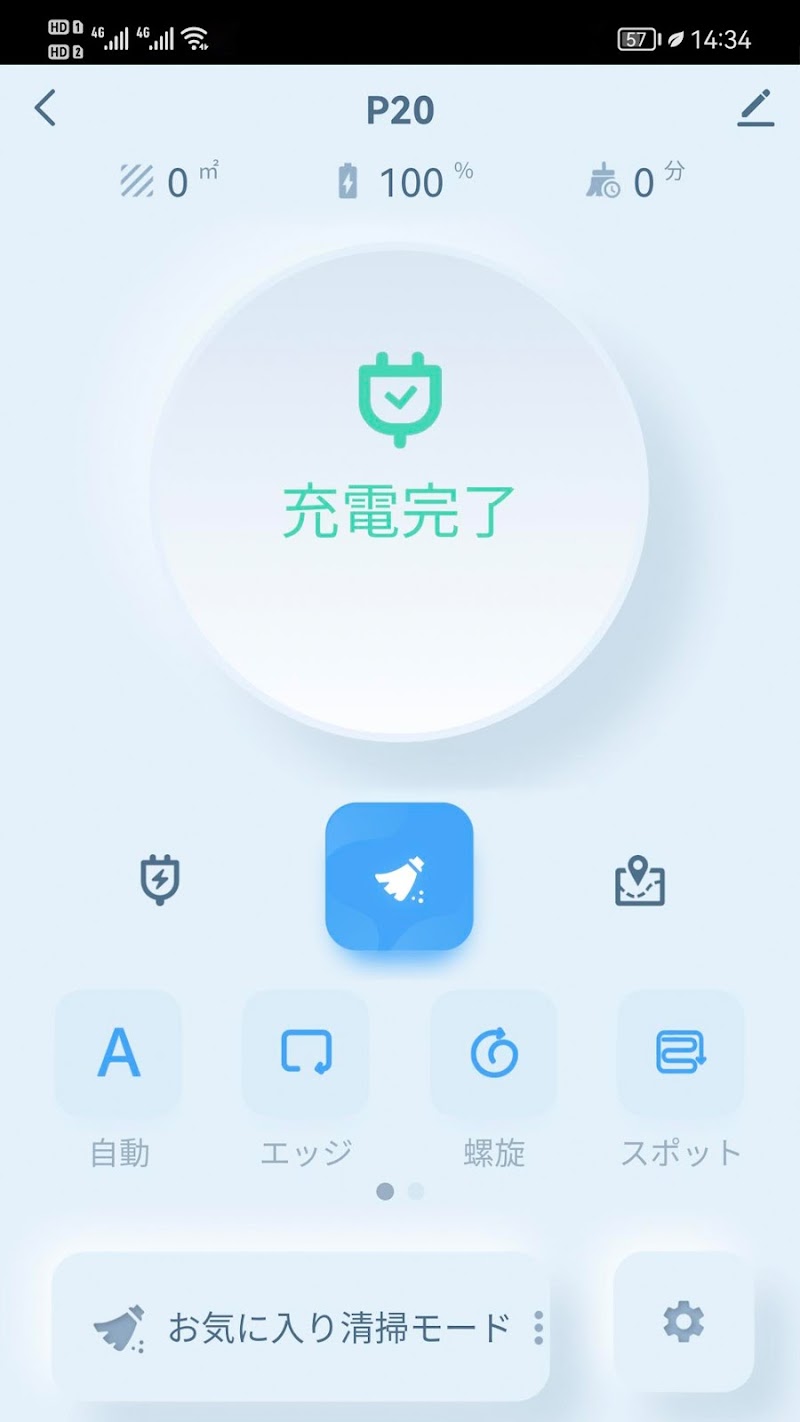The image size is (800, 1422).
Task: Go back from the P20 screen
Action: pos(45,108)
